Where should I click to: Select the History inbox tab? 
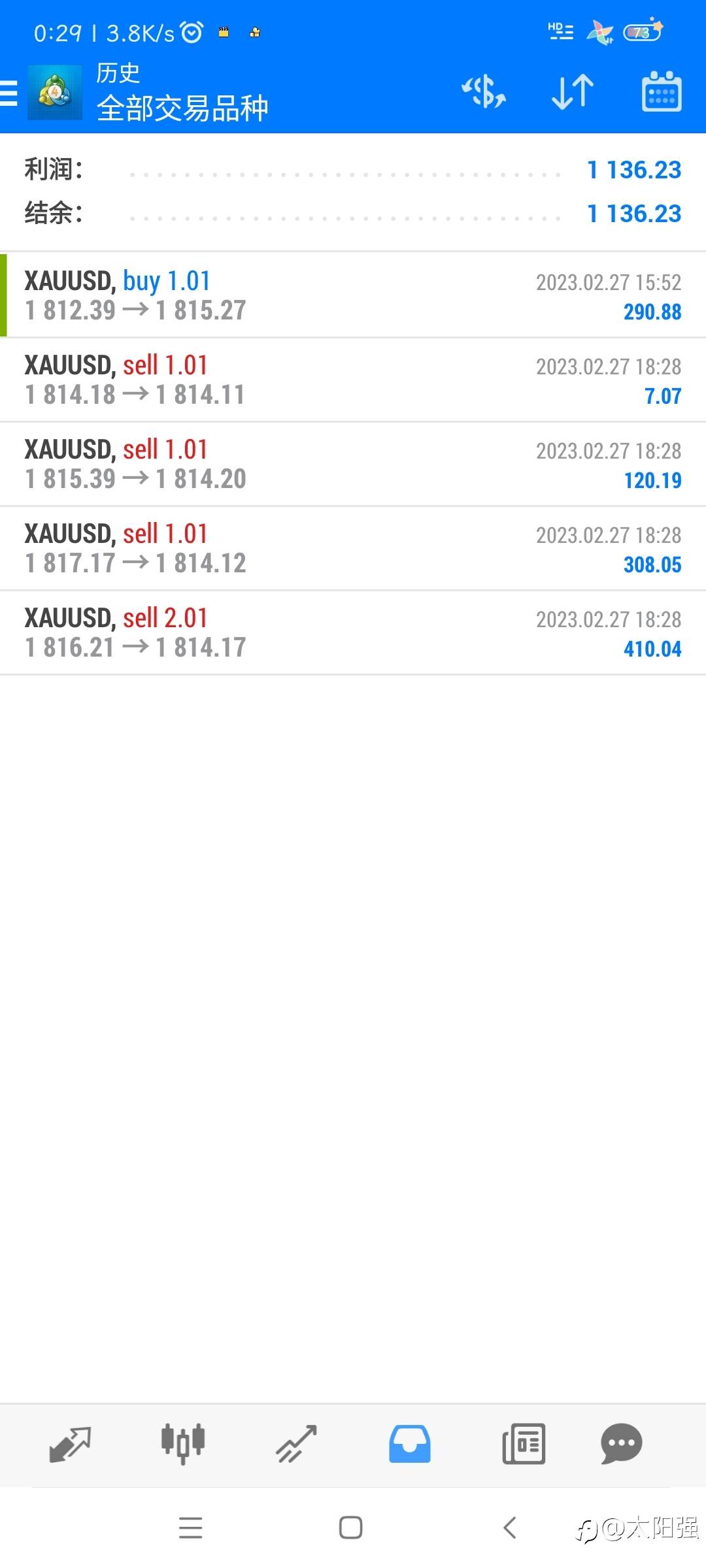pyautogui.click(x=410, y=1444)
